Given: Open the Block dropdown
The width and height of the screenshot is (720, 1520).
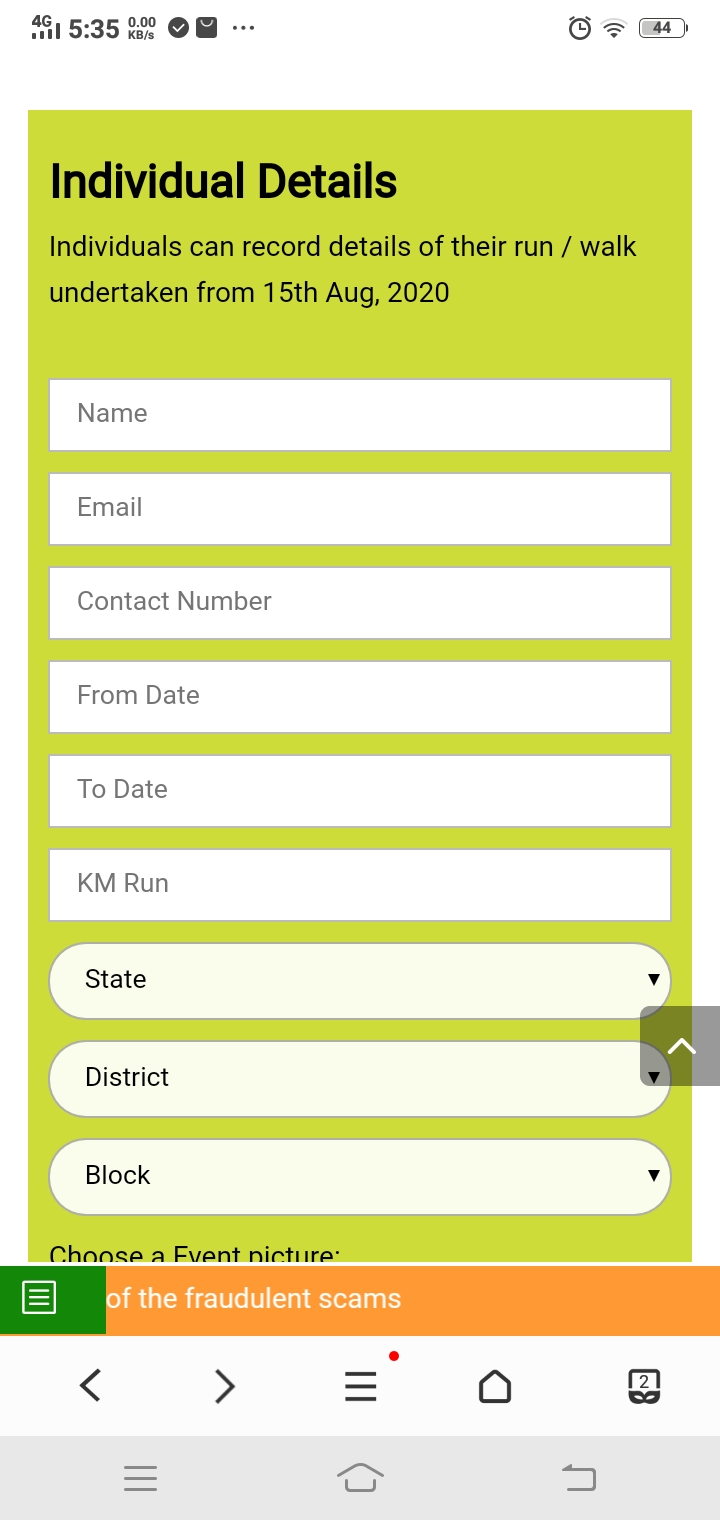Looking at the screenshot, I should tap(360, 1176).
